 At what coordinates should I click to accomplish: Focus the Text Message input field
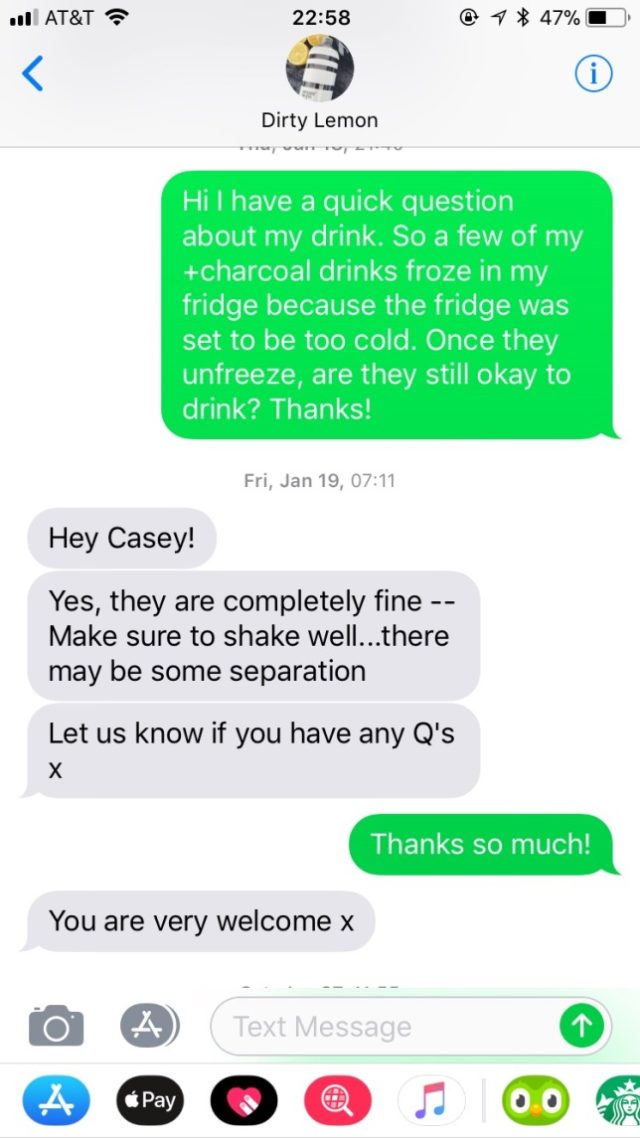pos(385,1026)
